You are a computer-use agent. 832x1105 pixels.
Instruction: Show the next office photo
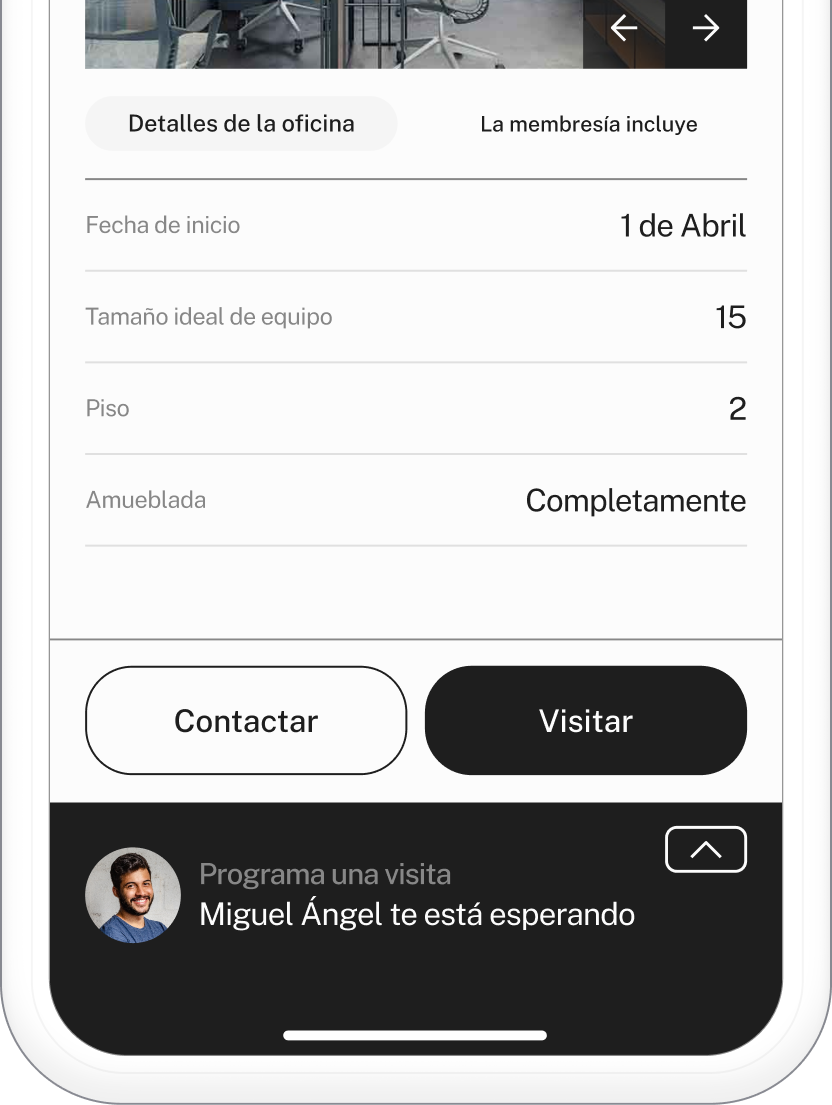pyautogui.click(x=706, y=29)
